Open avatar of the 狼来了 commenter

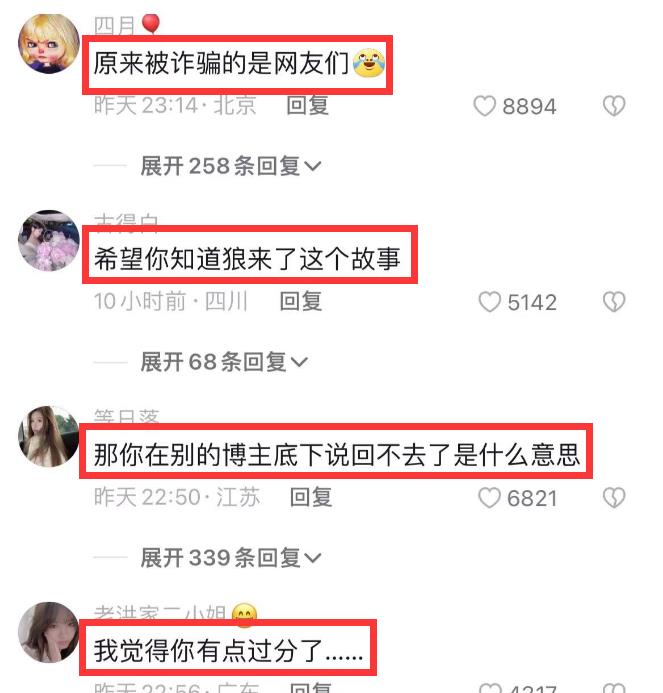pyautogui.click(x=49, y=241)
